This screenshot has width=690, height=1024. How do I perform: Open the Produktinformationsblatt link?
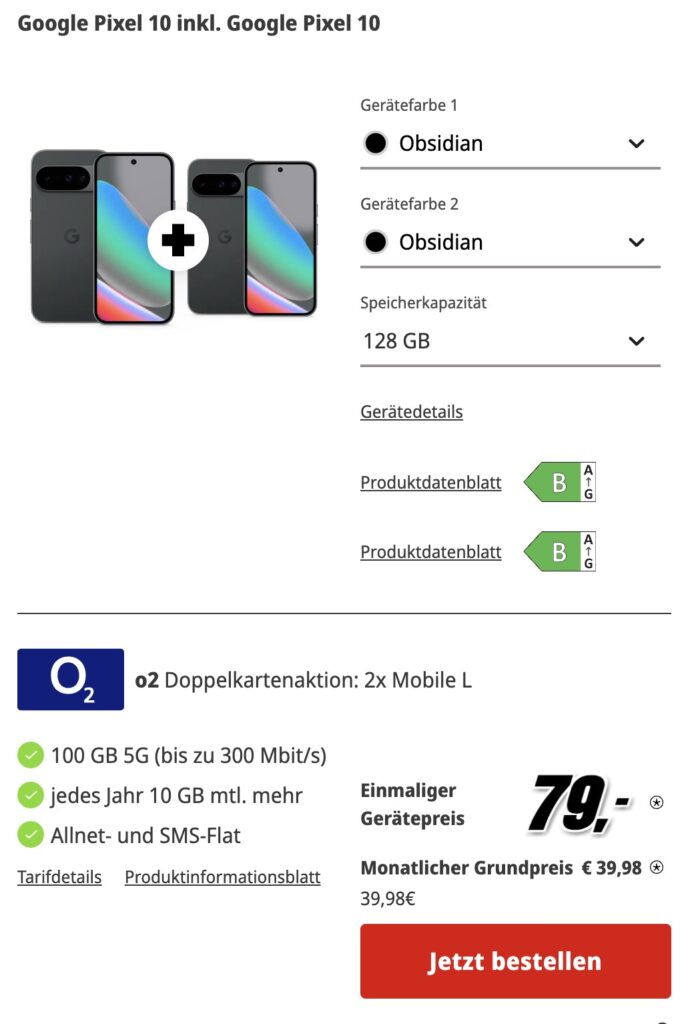[222, 877]
